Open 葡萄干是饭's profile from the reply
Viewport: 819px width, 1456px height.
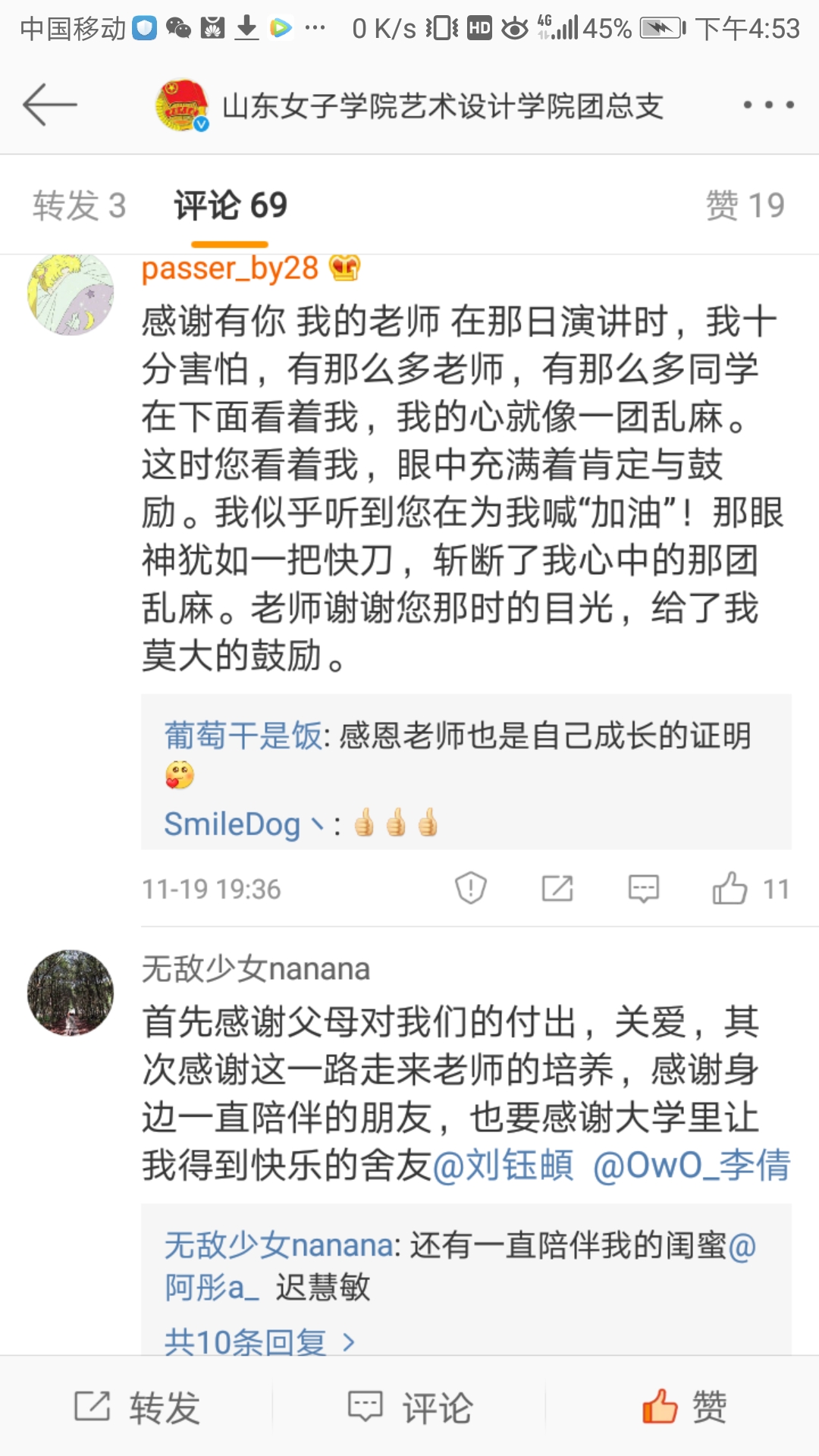(243, 736)
